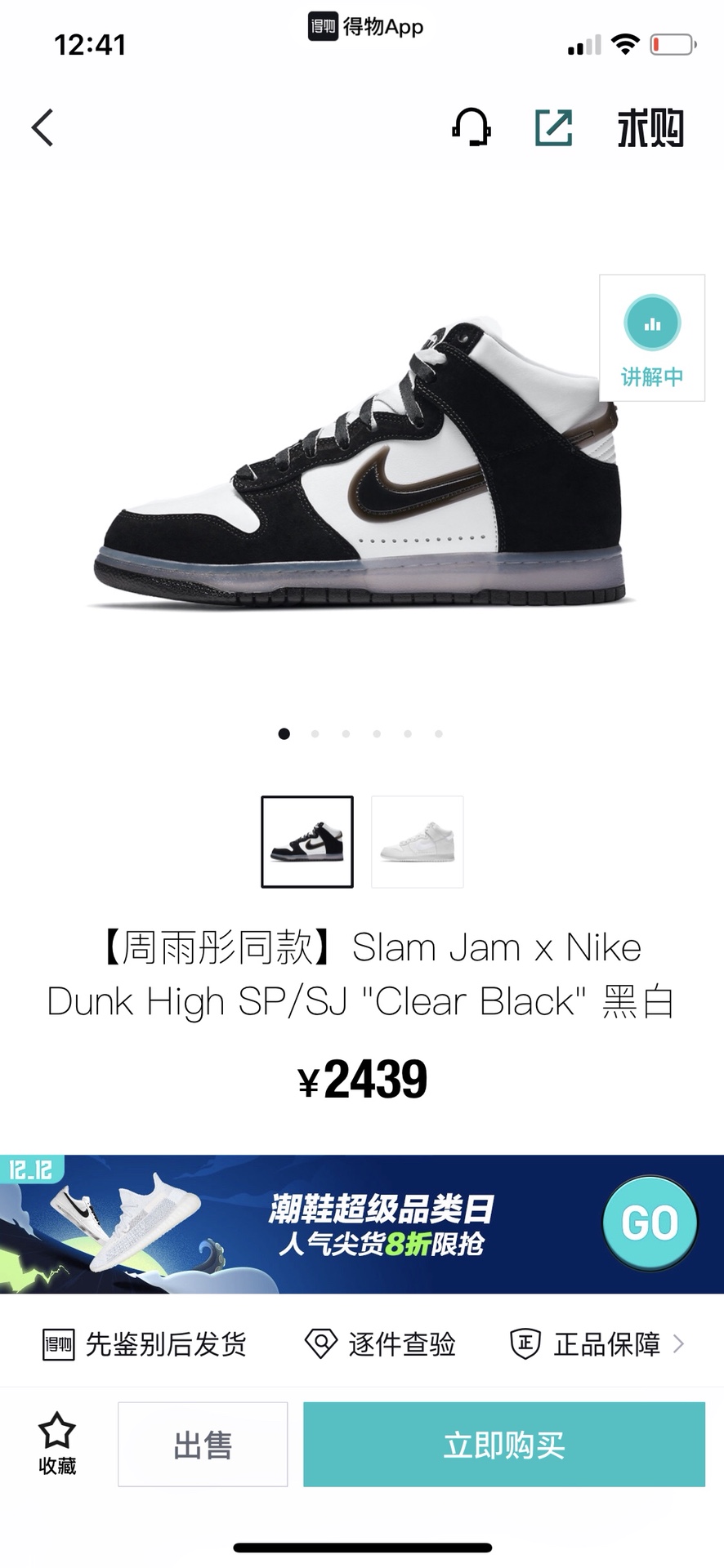724x1568 pixels.
Task: Tap the 求购 button
Action: click(x=650, y=128)
